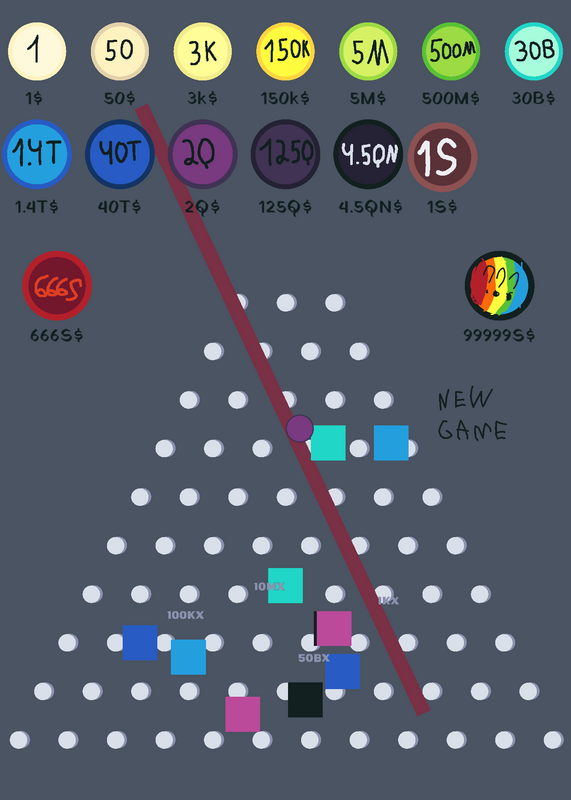Image resolution: width=571 pixels, height=800 pixels.
Task: Select the 125Q$ ball
Action: pos(286,154)
